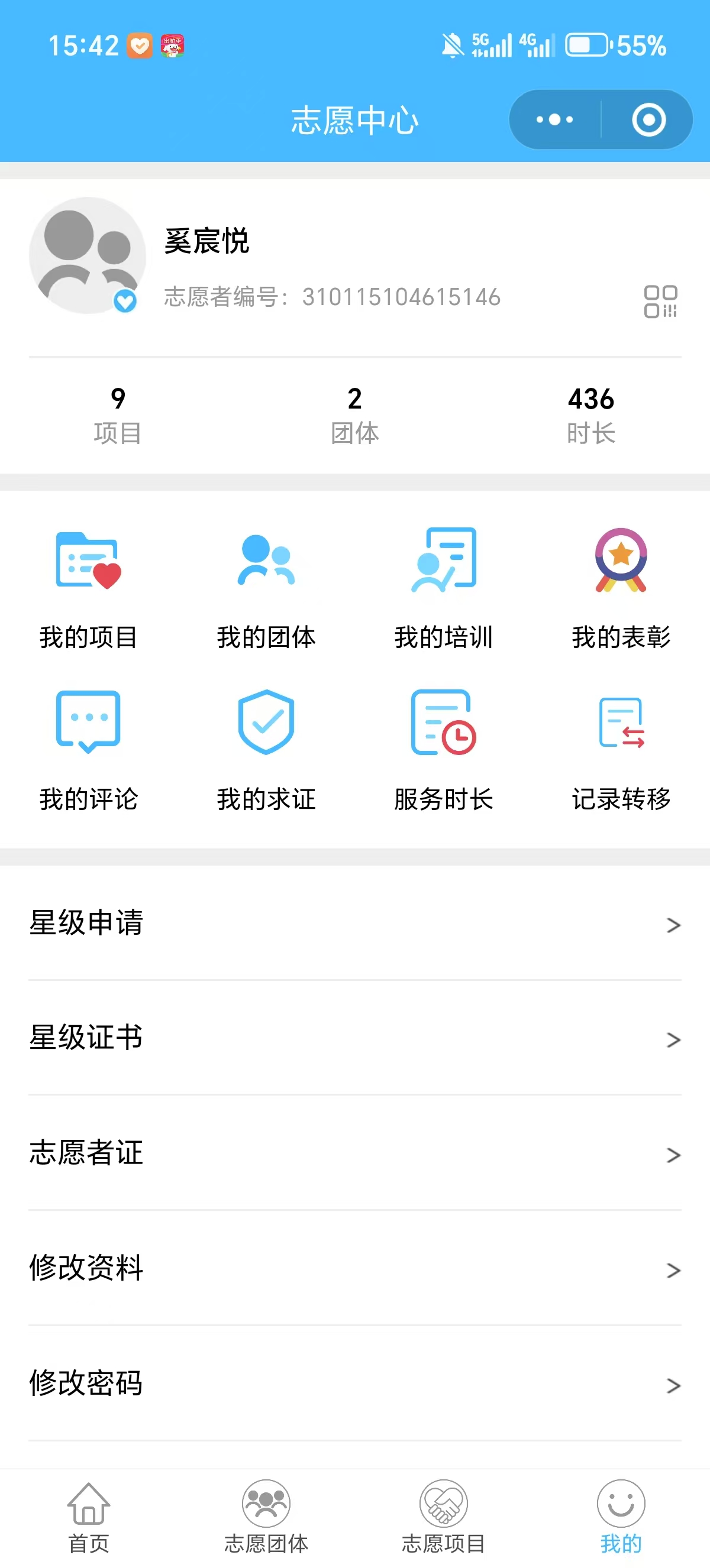Open 我的求证

pyautogui.click(x=266, y=750)
